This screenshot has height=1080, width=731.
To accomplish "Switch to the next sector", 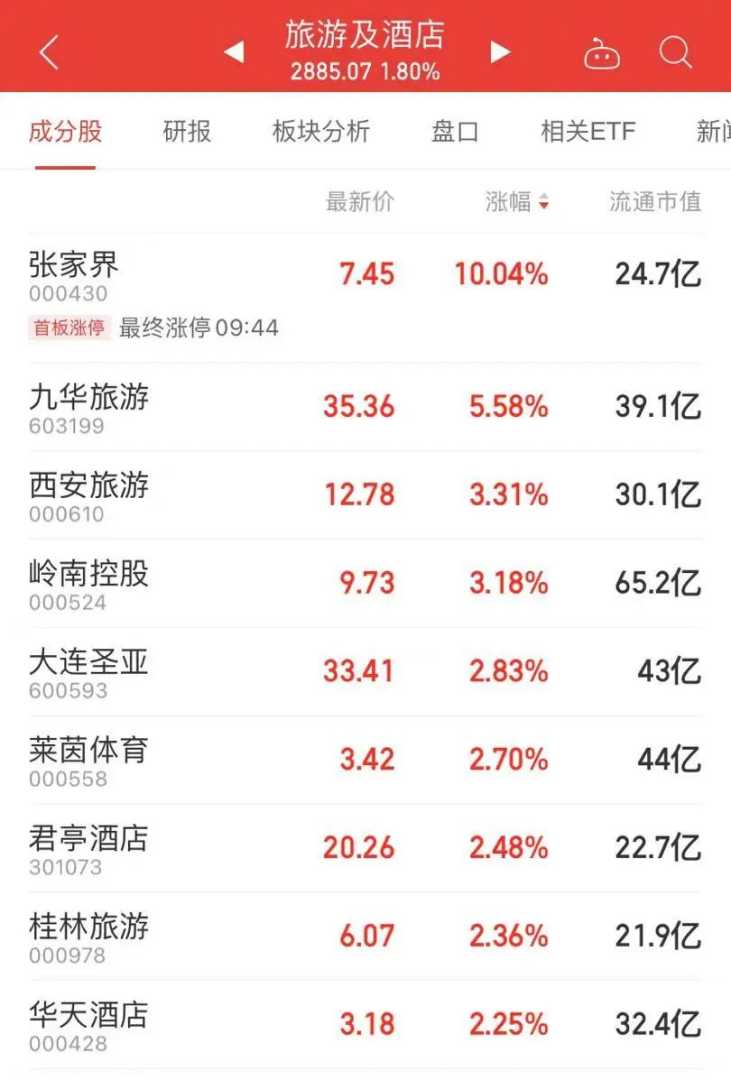I will [x=500, y=52].
